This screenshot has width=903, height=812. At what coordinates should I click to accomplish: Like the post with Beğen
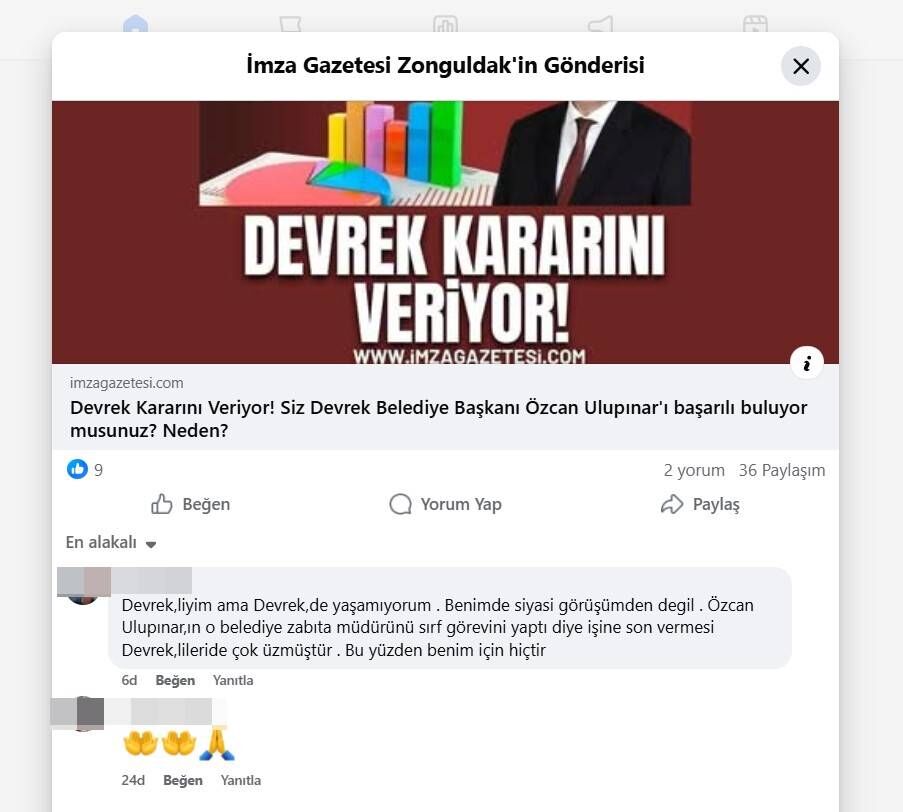tap(190, 504)
